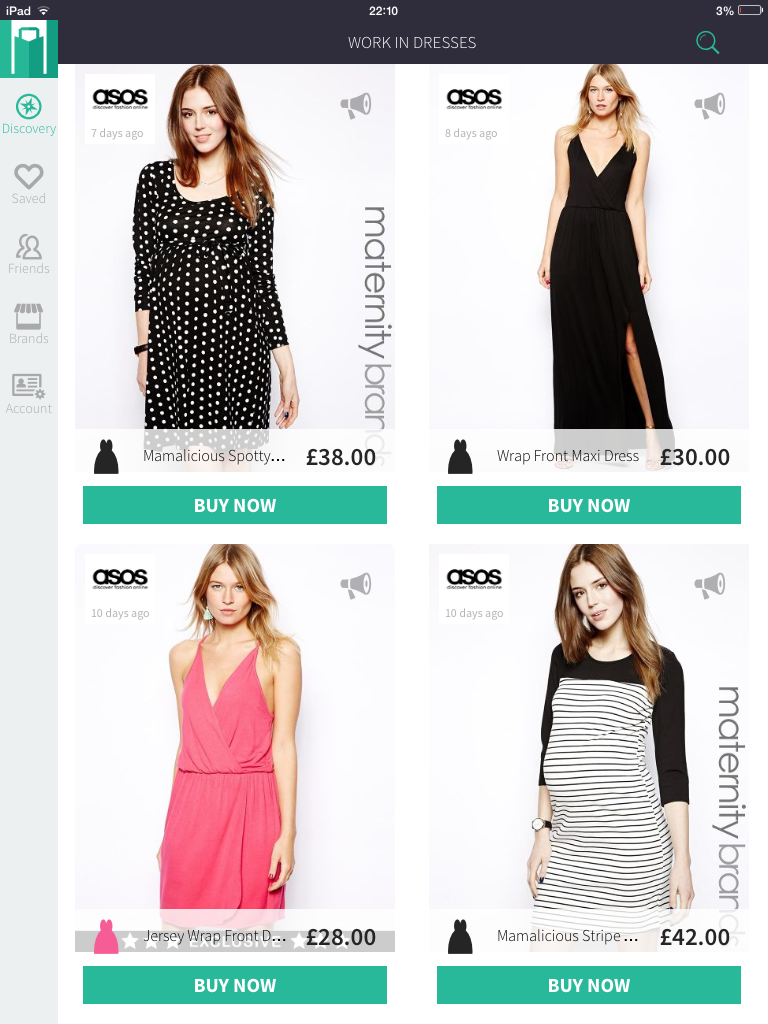Tap the megaphone icon on Mamalicious Spotty dress

pos(356,105)
